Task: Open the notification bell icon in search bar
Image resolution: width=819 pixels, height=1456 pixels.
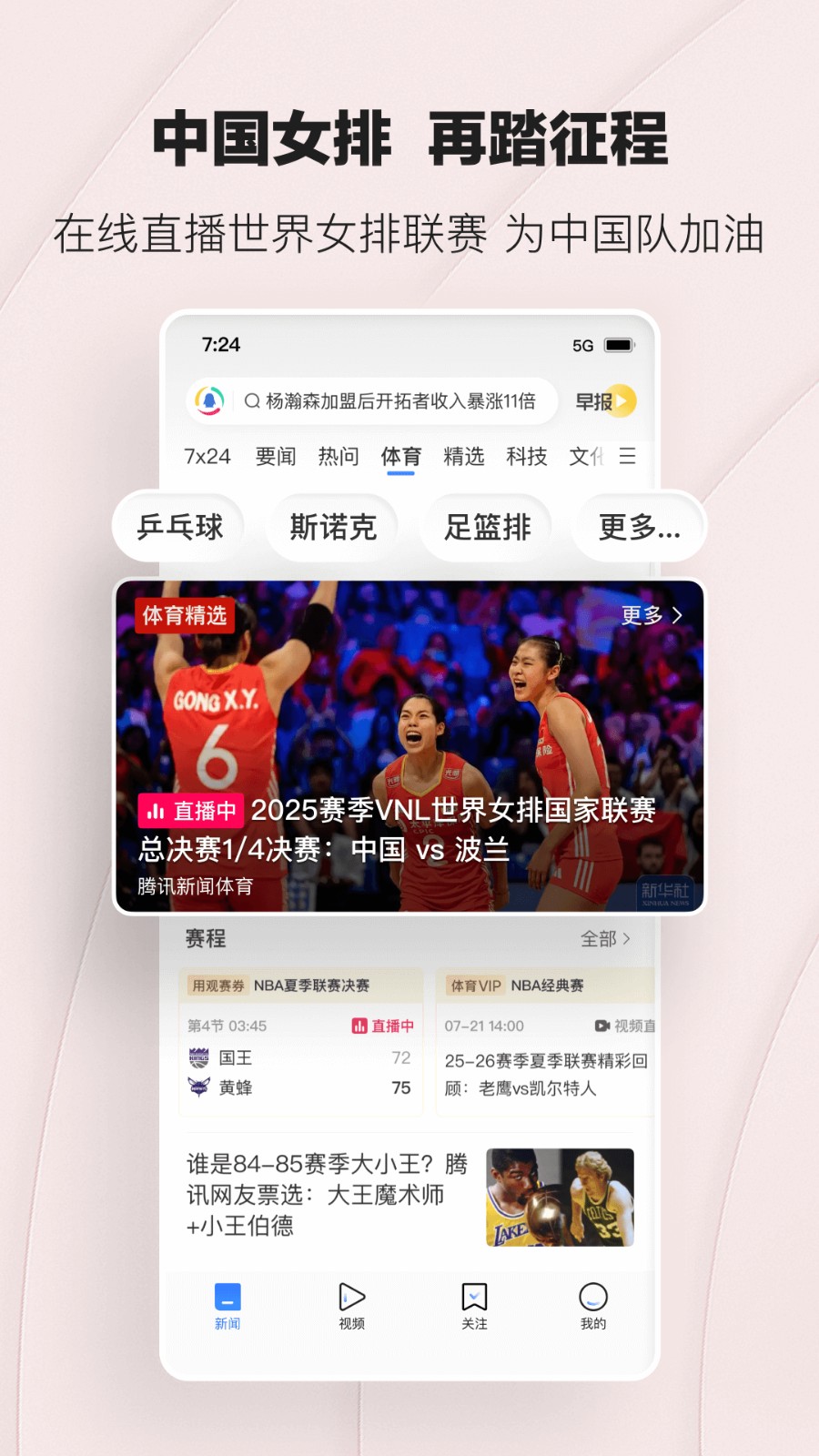Action: [210, 400]
